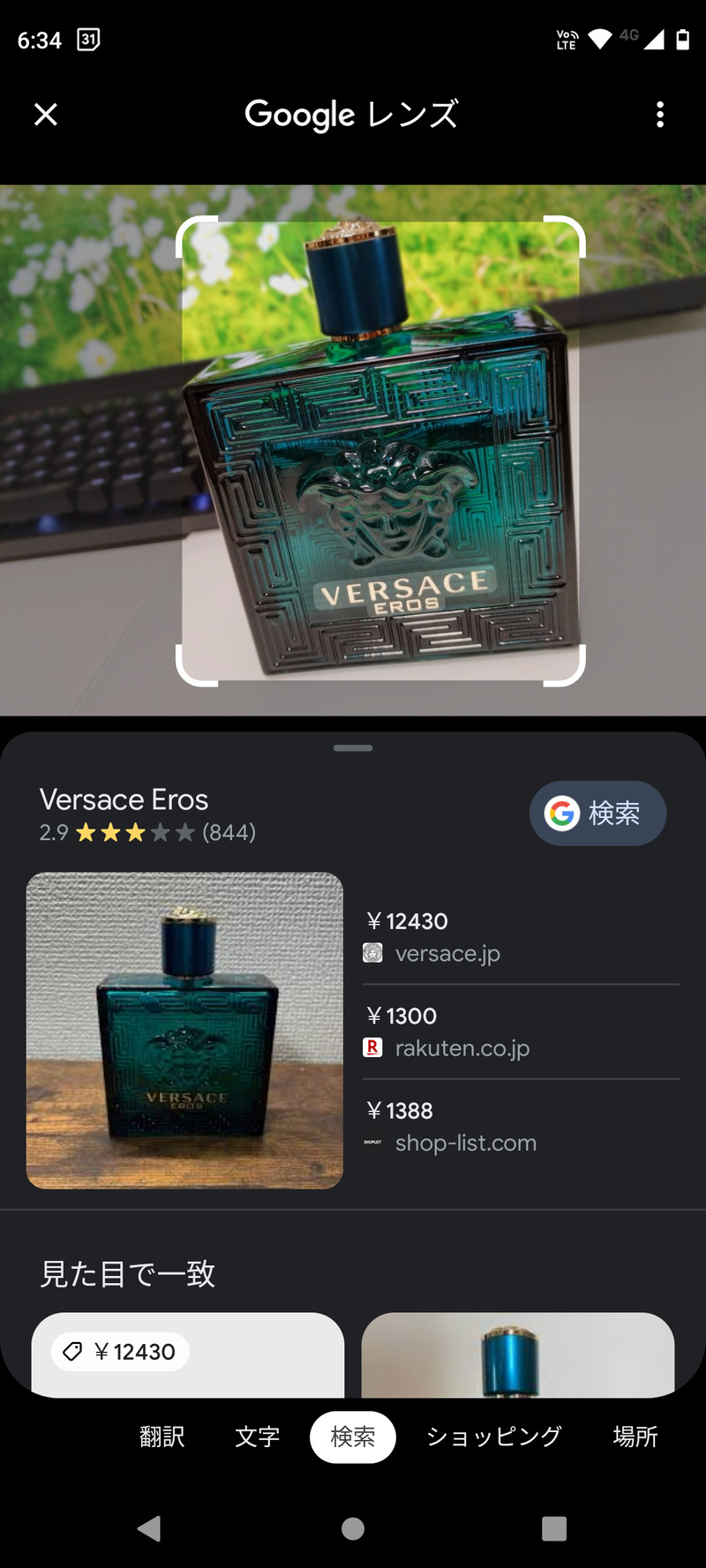
Task: Open the versace.jp ¥12430 offer
Action: tap(521, 937)
